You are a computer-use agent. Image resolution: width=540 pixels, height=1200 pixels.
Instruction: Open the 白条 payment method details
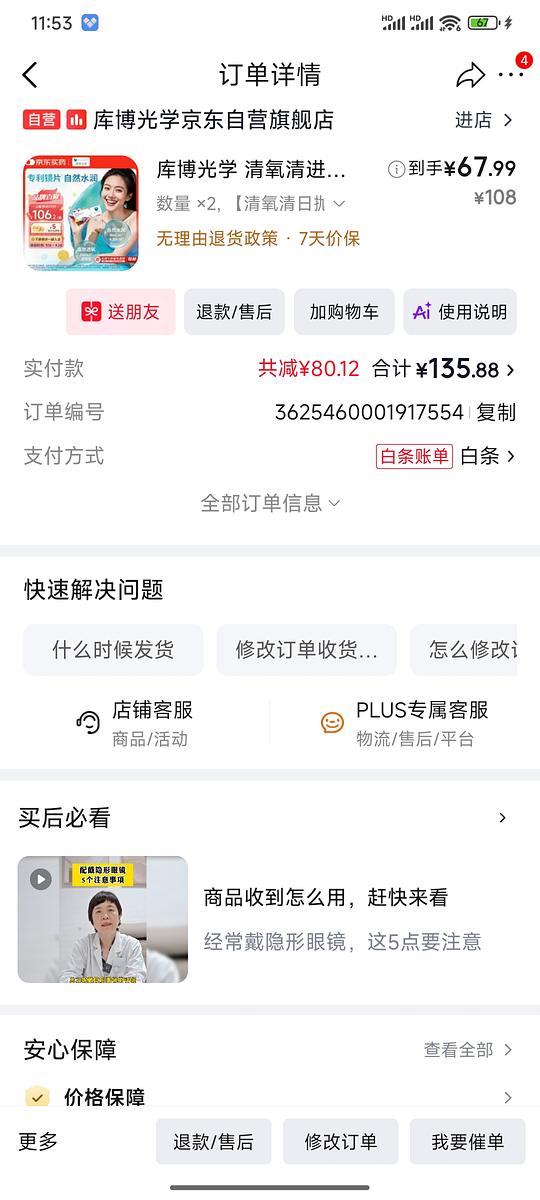click(x=488, y=456)
